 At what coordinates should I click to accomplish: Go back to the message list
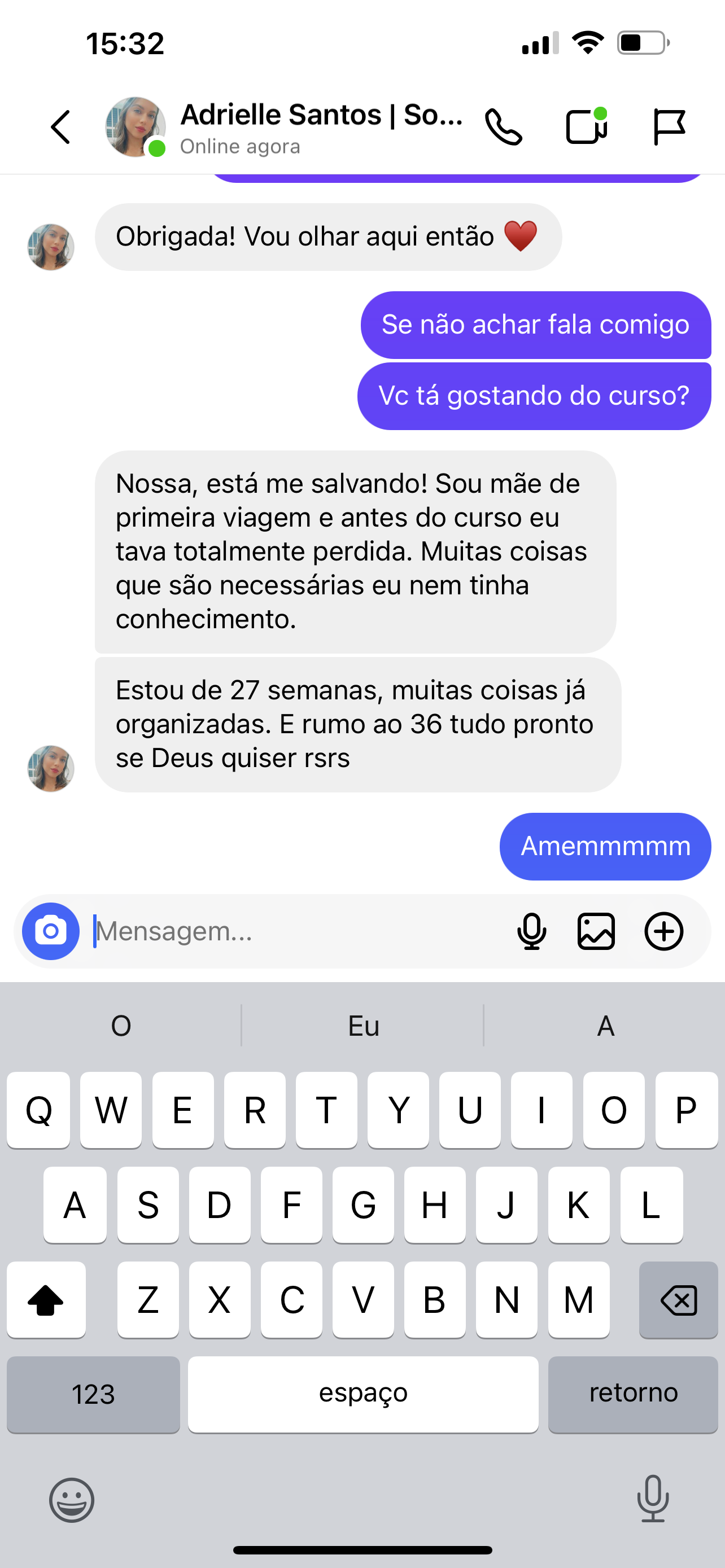[61, 127]
